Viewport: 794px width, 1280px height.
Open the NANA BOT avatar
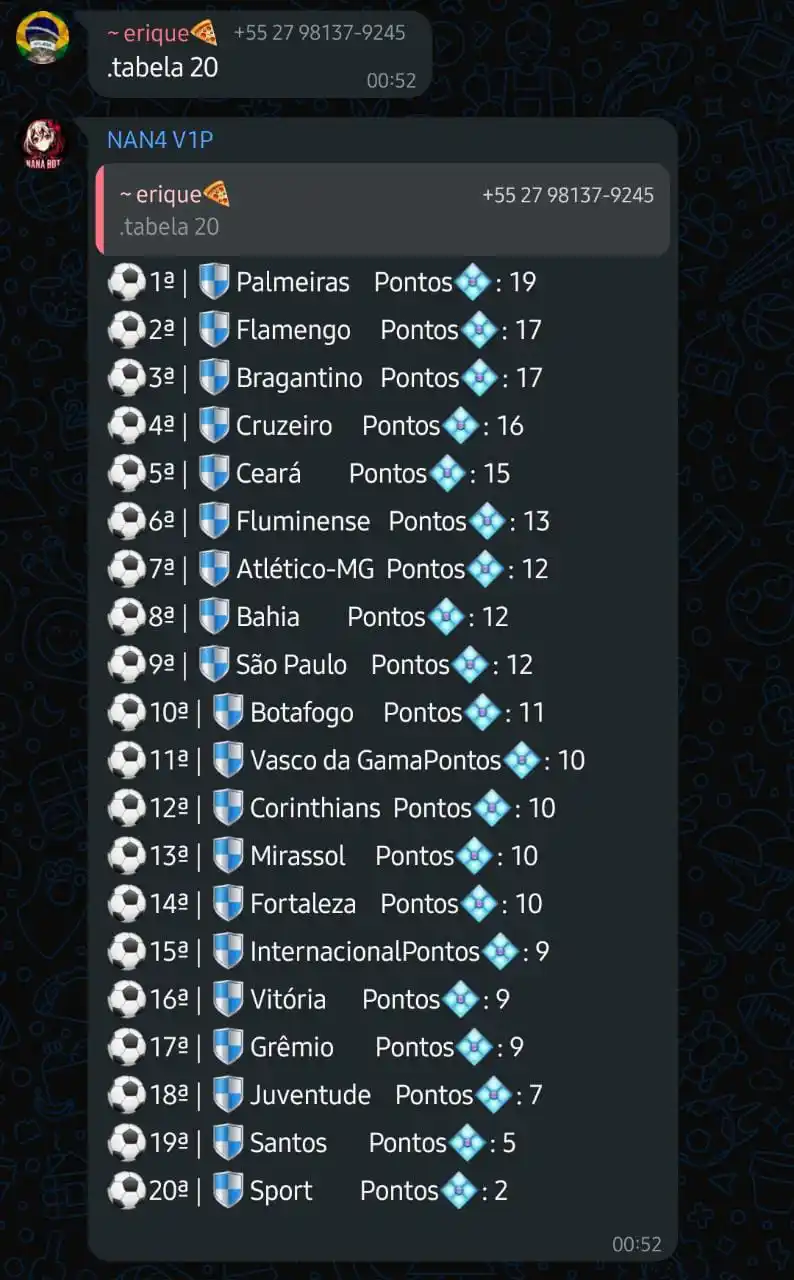tap(44, 146)
